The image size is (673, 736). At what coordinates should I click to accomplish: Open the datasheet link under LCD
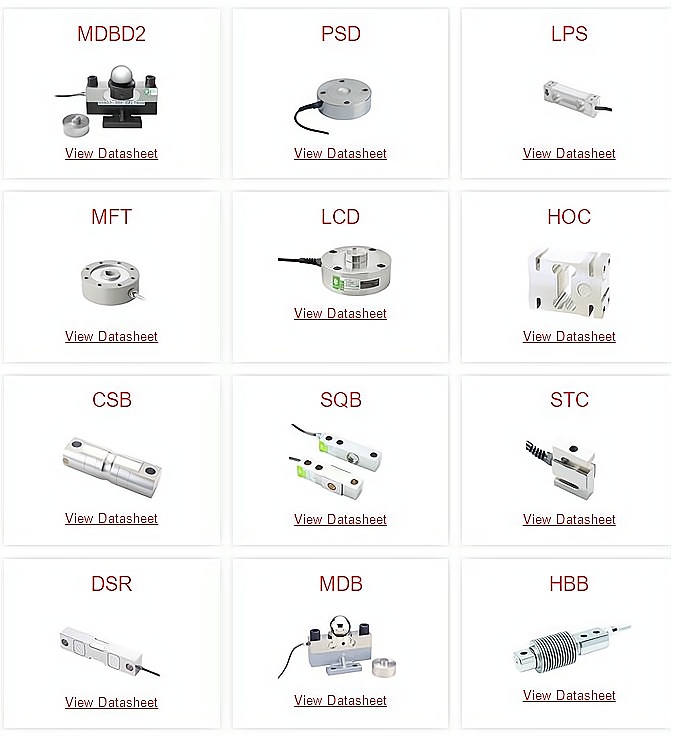click(x=340, y=314)
